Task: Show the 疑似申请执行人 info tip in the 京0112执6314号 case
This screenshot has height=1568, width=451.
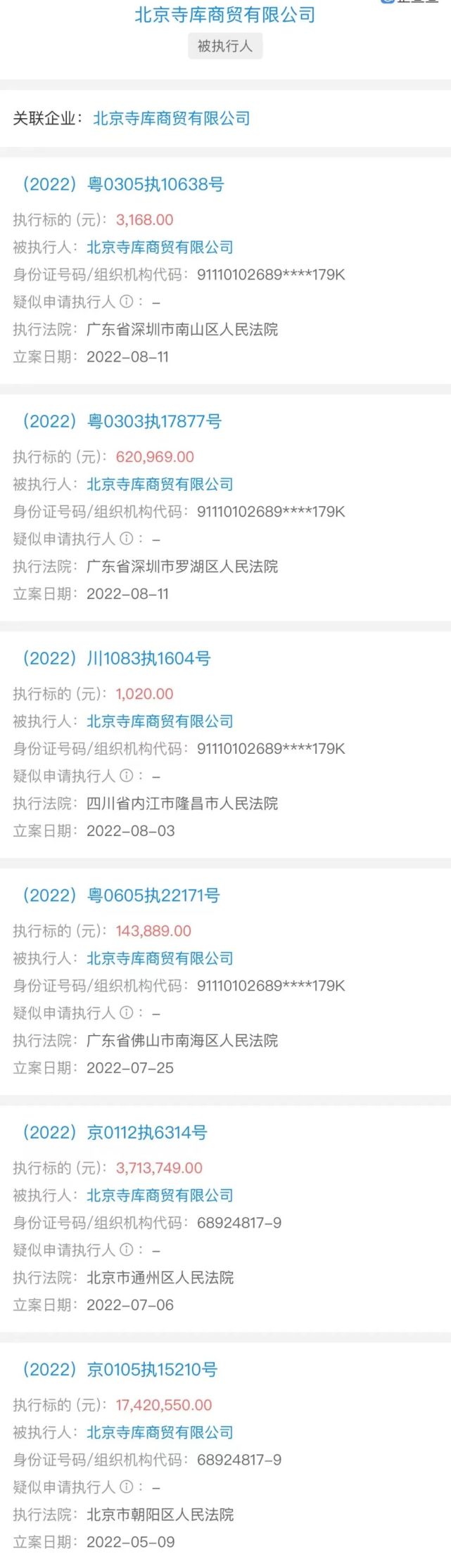Action: (x=126, y=1249)
